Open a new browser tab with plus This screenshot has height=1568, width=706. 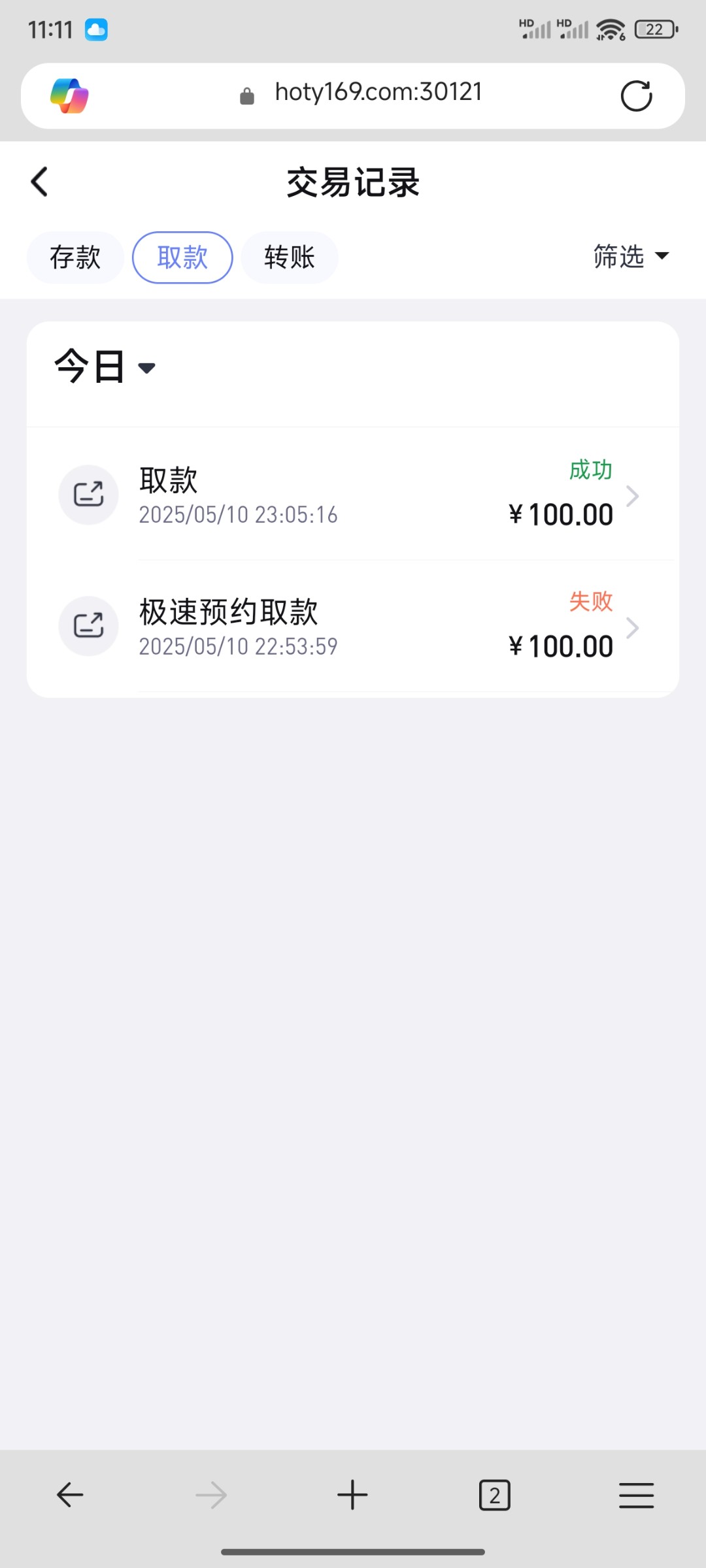point(352,1495)
